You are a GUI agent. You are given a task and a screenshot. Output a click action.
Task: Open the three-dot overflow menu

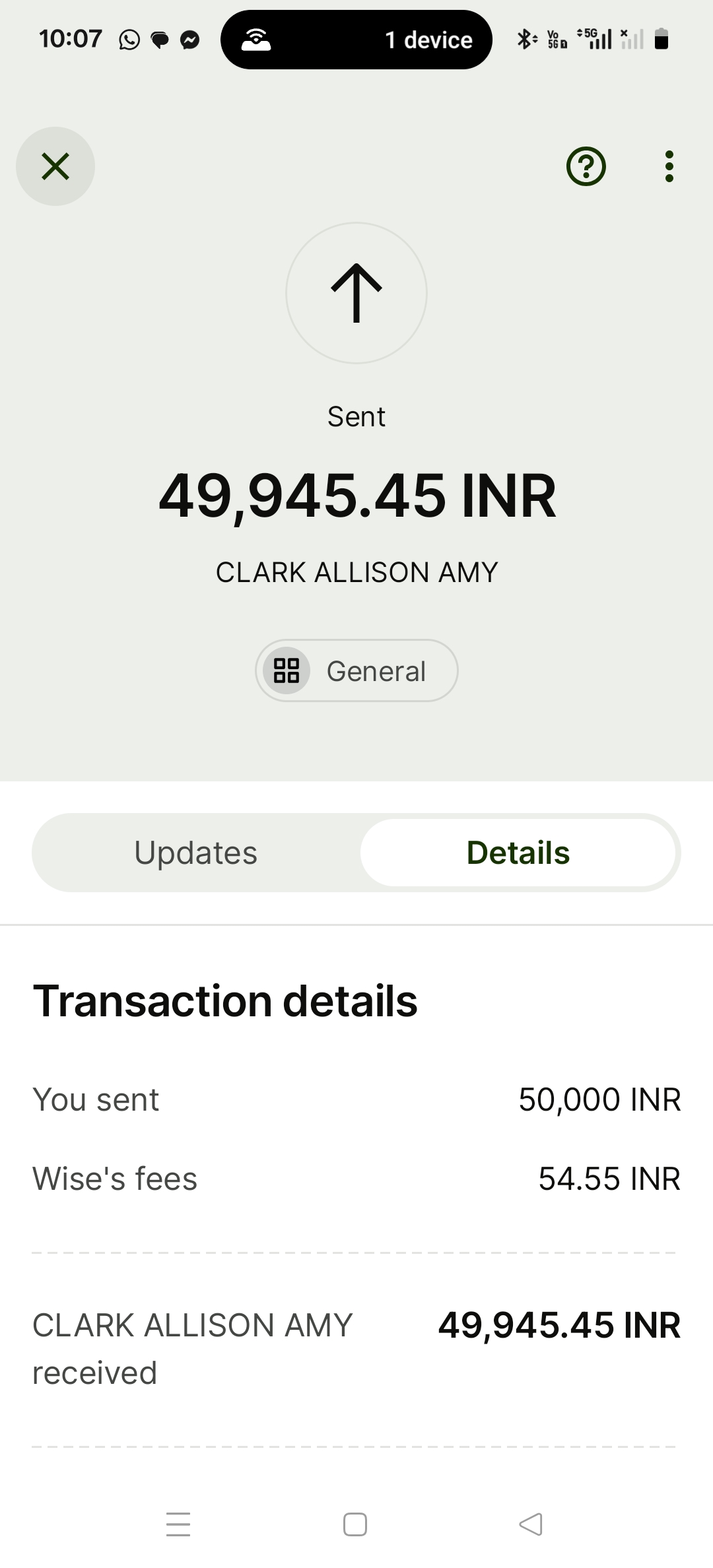(669, 166)
